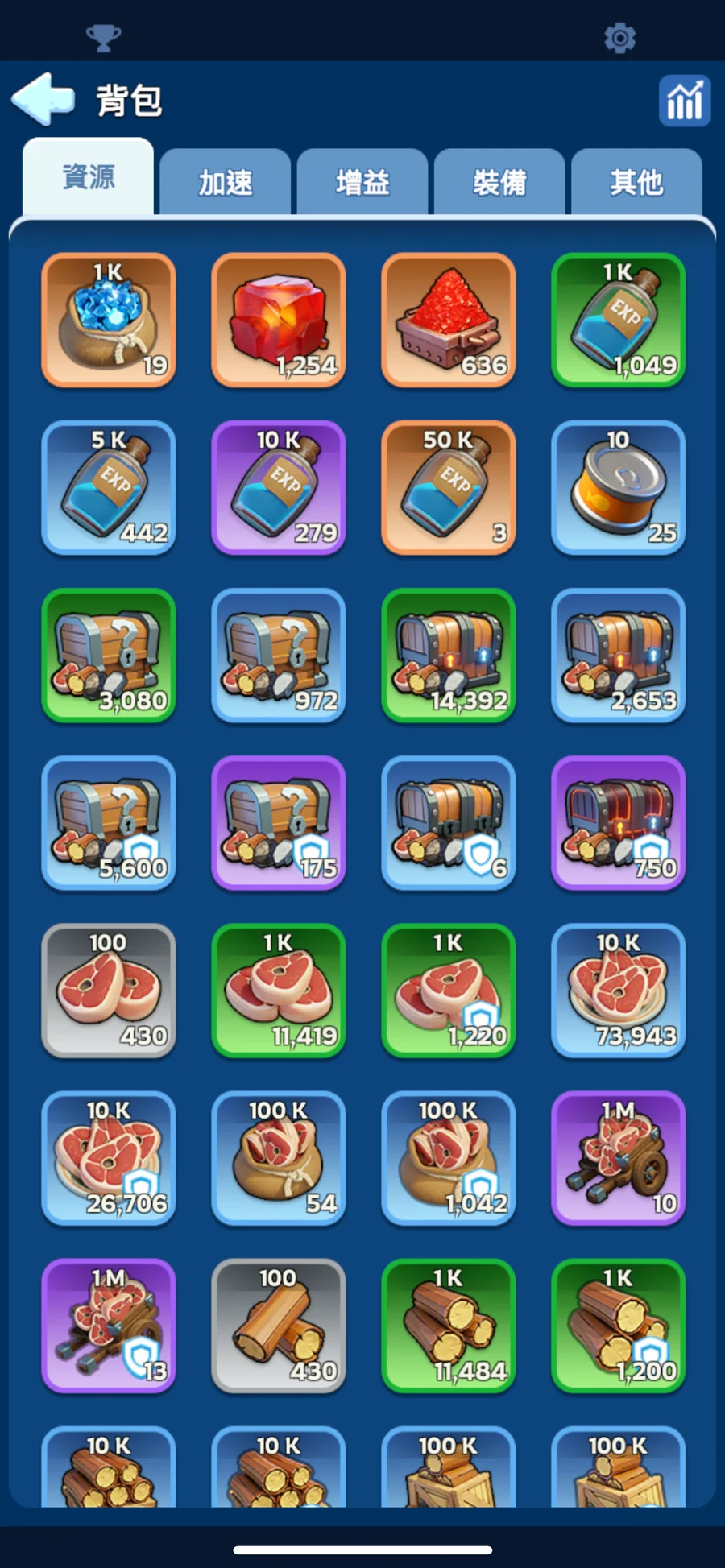
Task: Select the 1M meat cart with 10
Action: point(619,1157)
